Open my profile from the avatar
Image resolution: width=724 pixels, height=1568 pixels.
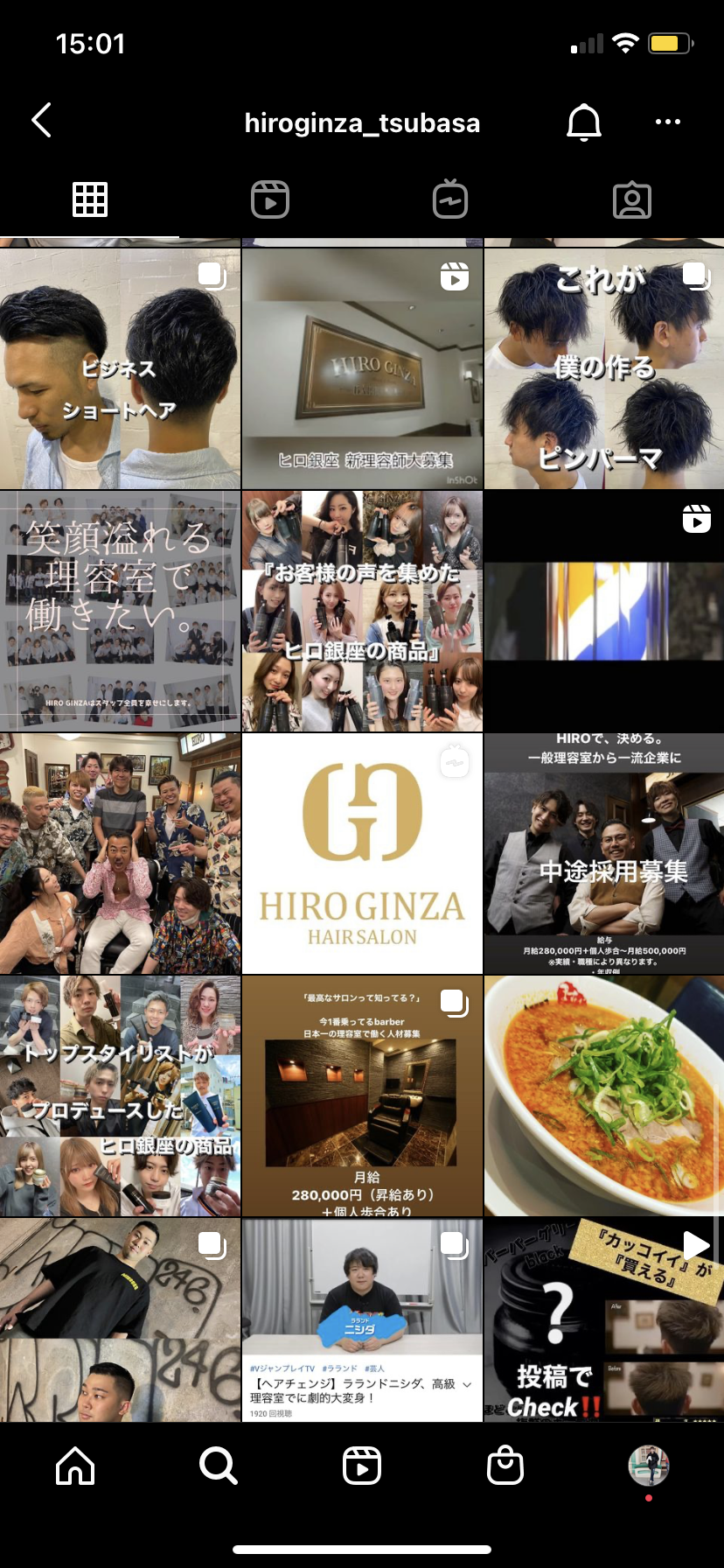pyautogui.click(x=648, y=1465)
